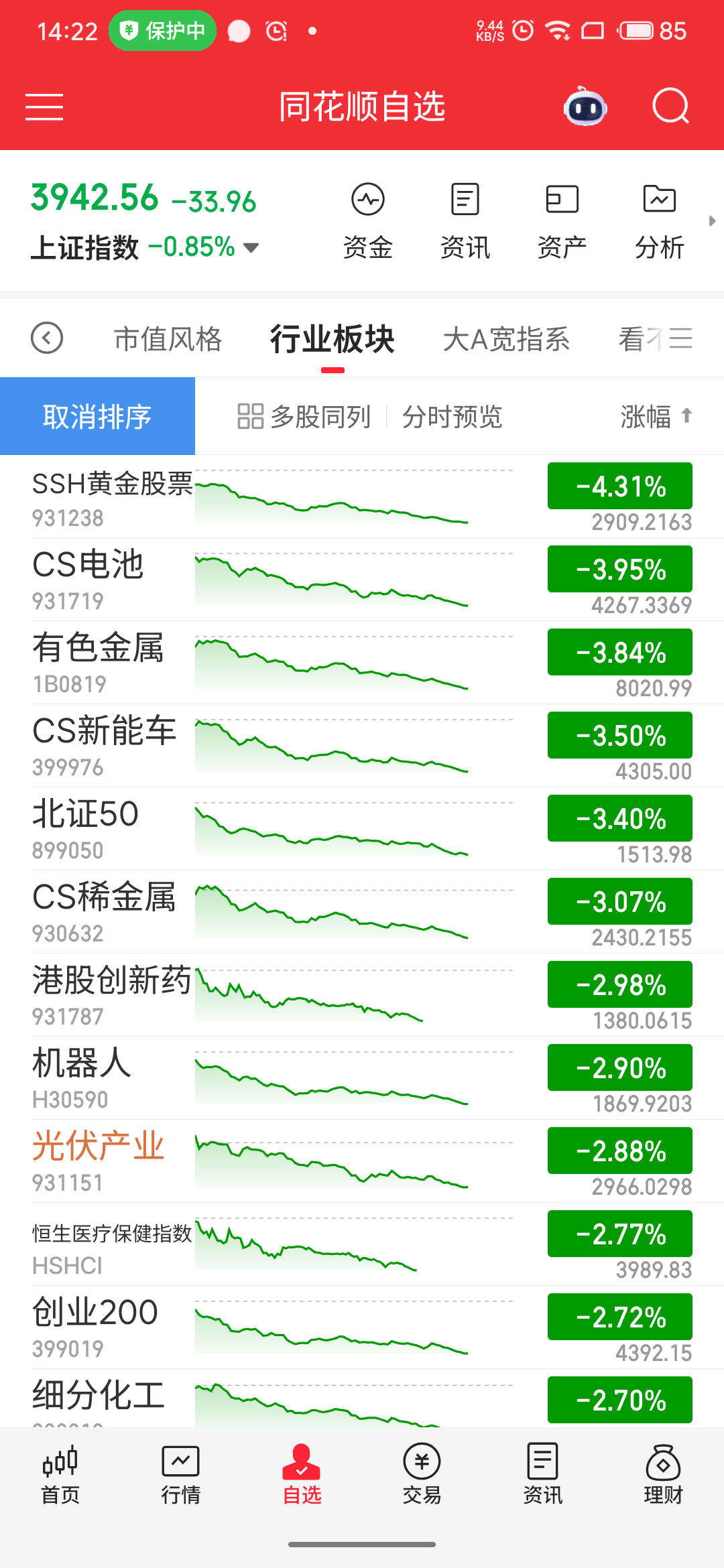
Task: Select 多股同列 view
Action: click(304, 416)
